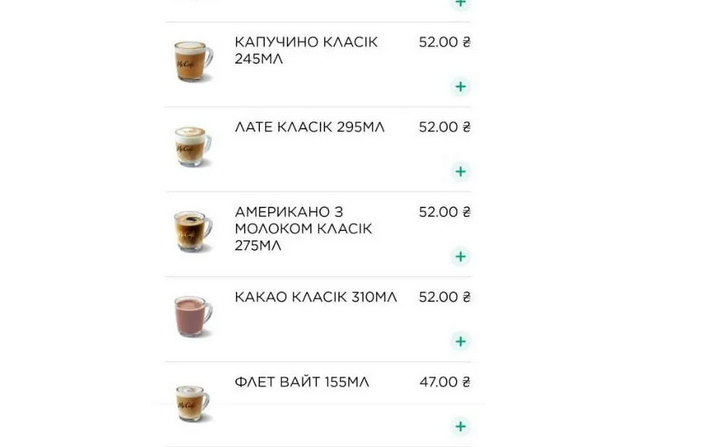View Лате Класік 295мл details
This screenshot has height=447, width=702.
tap(309, 127)
